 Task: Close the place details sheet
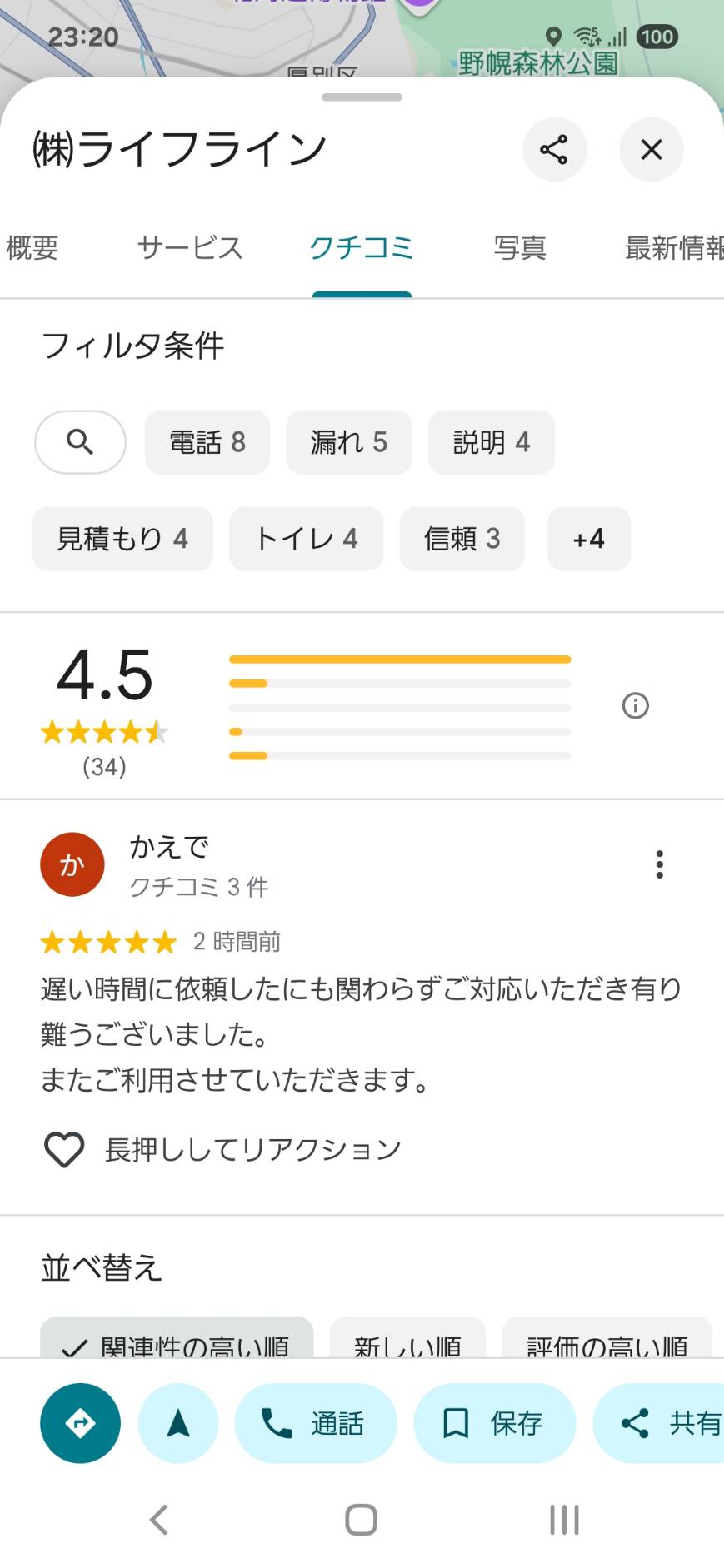click(x=652, y=149)
